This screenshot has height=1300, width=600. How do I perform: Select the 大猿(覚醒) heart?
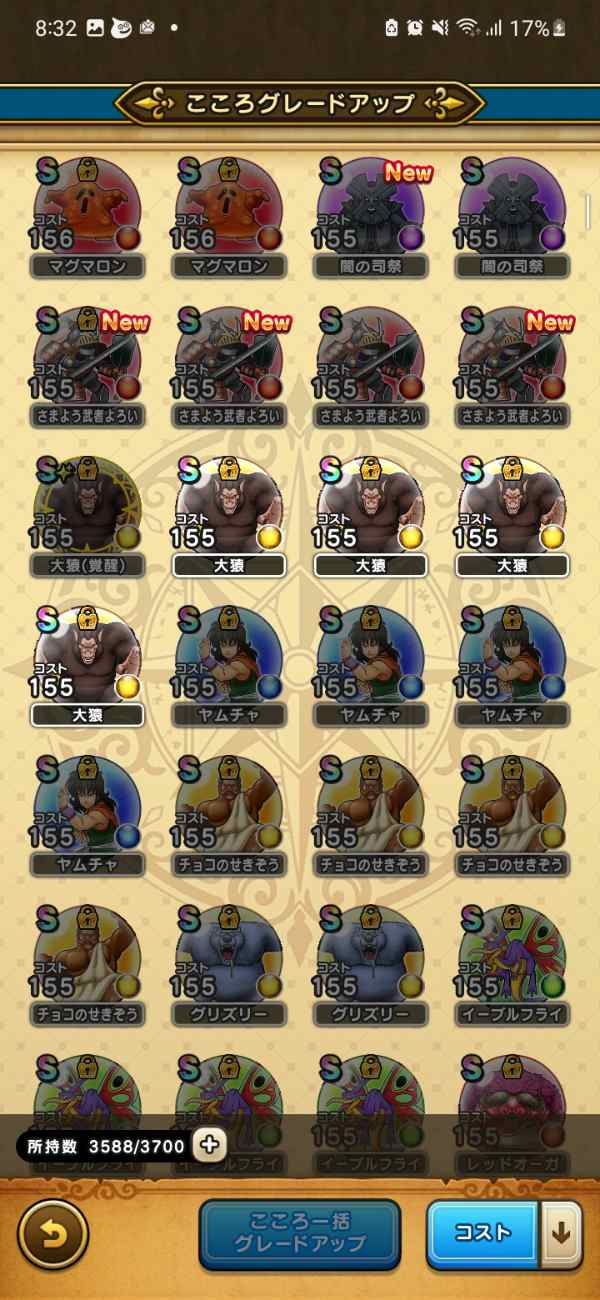click(88, 517)
